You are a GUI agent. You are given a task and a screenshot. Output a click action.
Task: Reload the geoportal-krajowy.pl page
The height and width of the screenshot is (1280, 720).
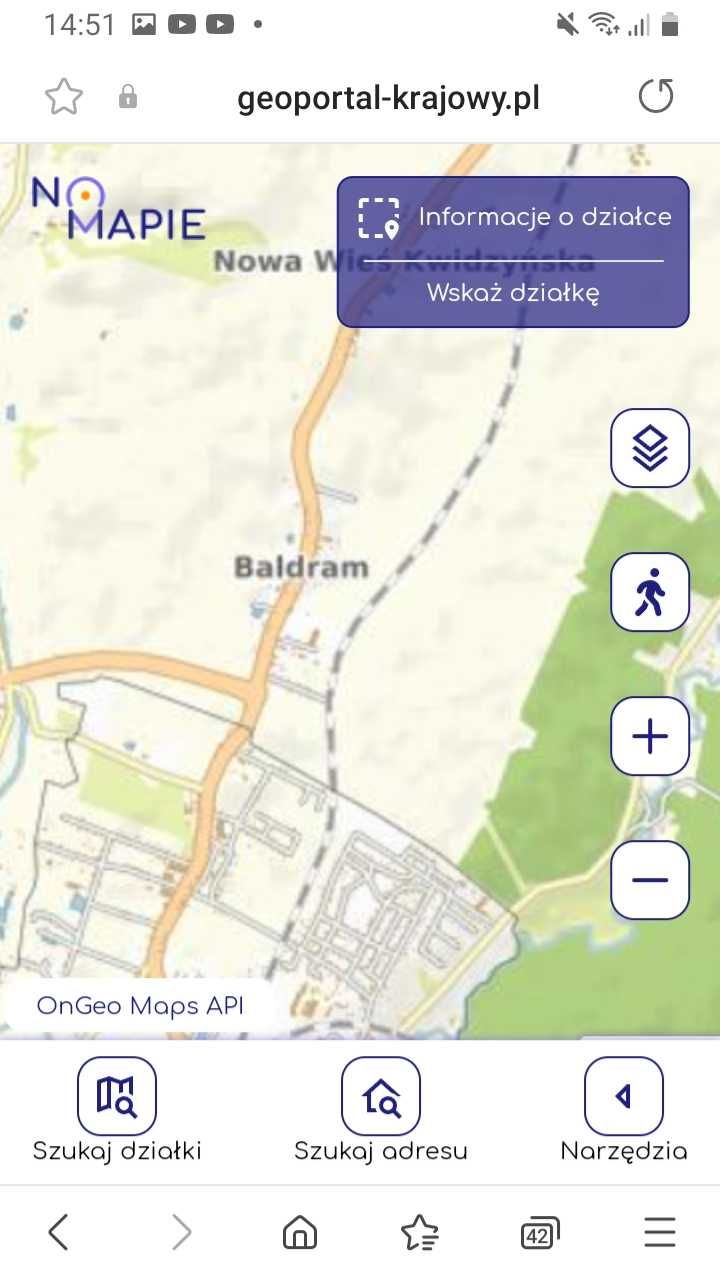point(656,97)
